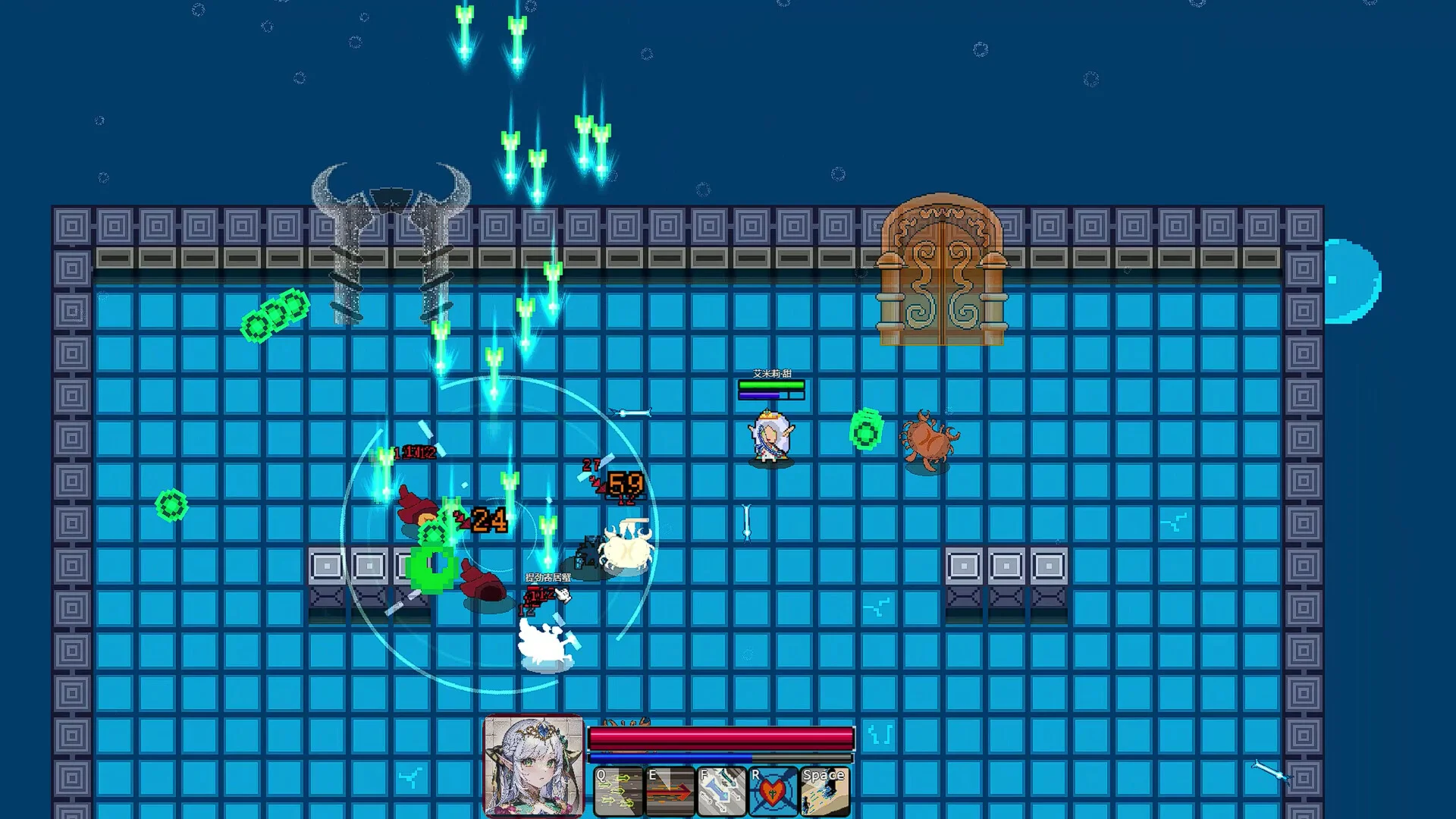Activate the Q multi-arrow skill
The height and width of the screenshot is (819, 1456).
(x=618, y=791)
